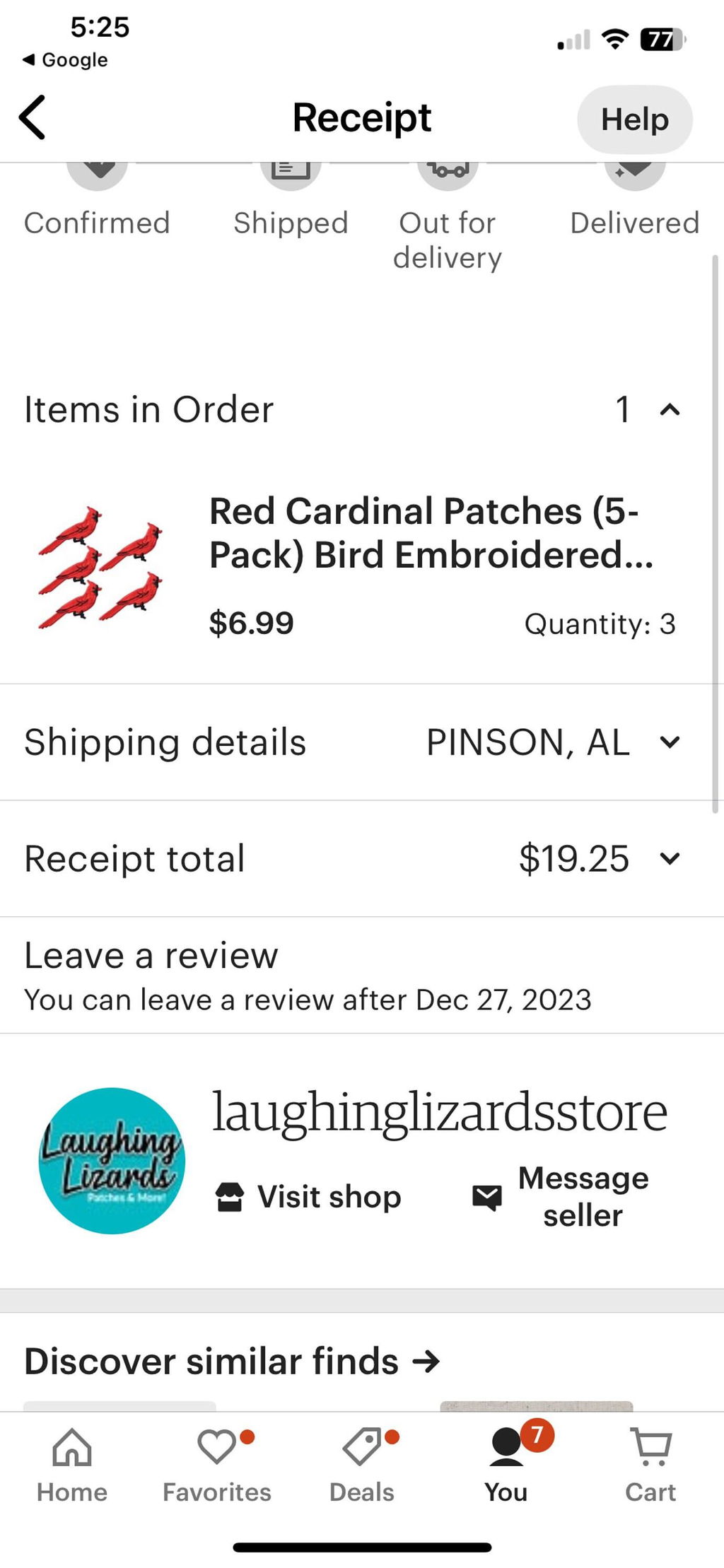
Task: Open the Help button
Action: (x=634, y=119)
